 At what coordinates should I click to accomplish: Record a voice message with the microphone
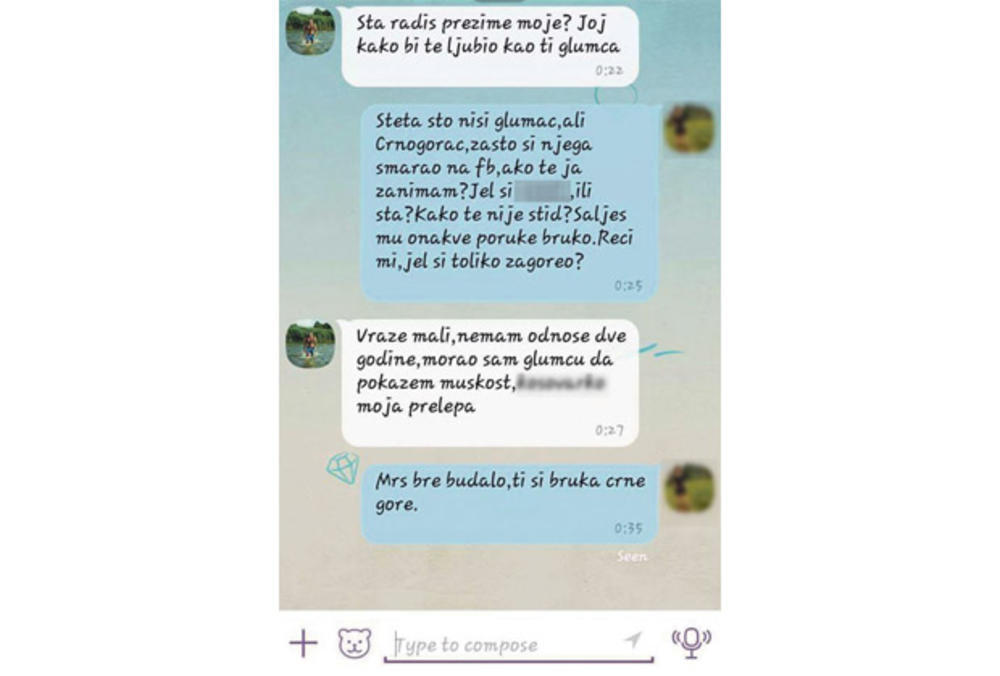pyautogui.click(x=691, y=643)
